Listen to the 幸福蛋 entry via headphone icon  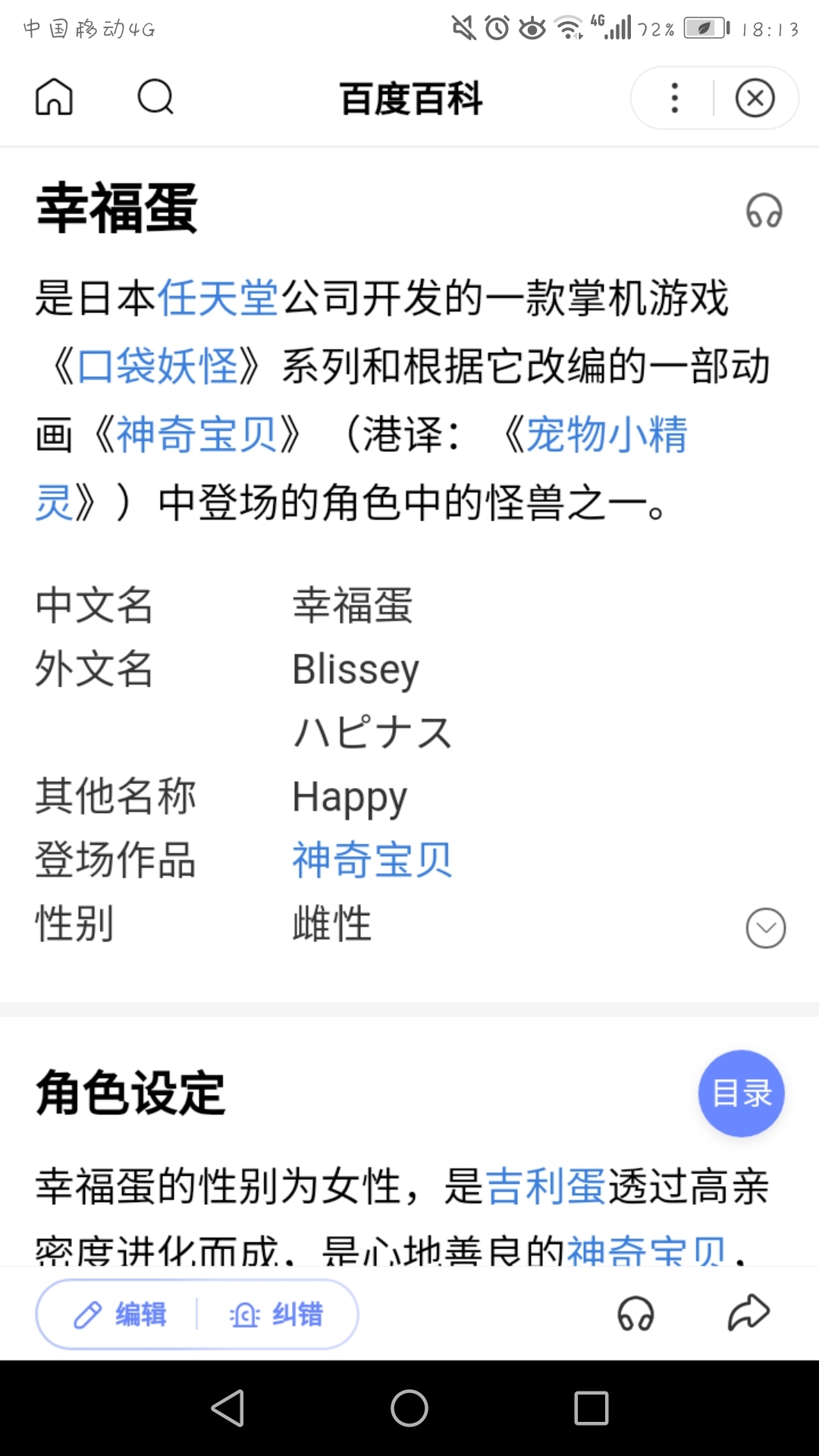click(x=764, y=211)
